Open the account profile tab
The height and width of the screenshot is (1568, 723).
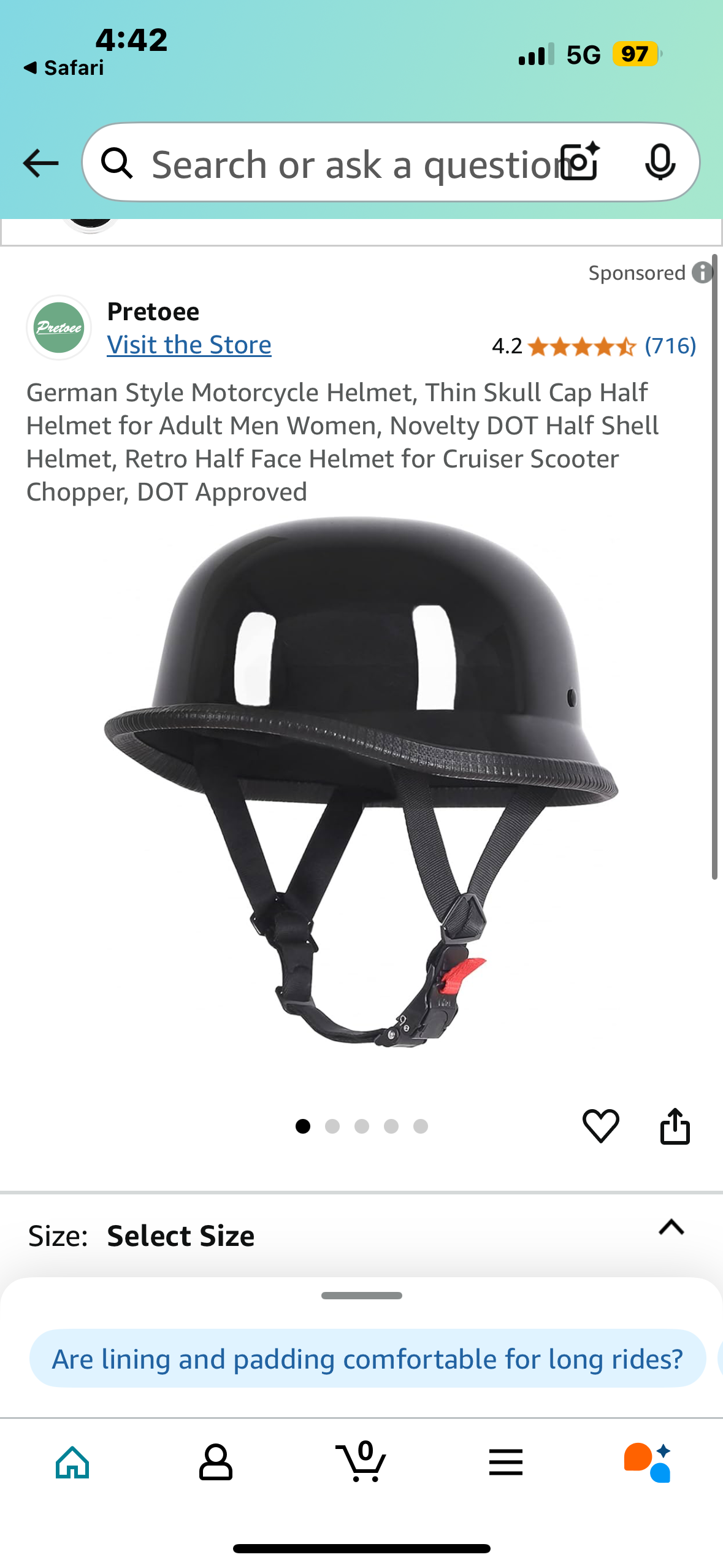[x=216, y=1462]
